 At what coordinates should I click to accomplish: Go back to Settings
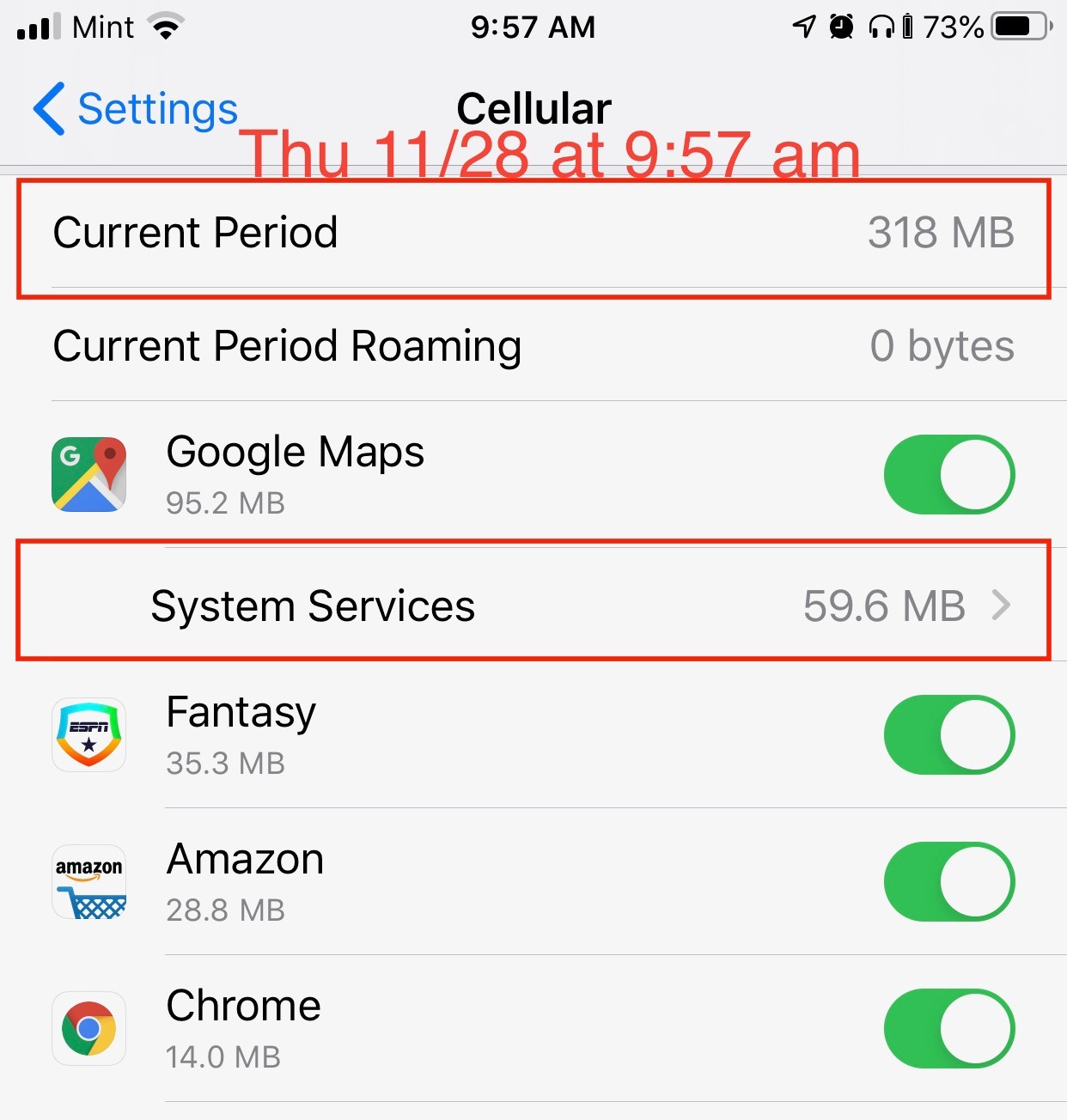pos(136,109)
